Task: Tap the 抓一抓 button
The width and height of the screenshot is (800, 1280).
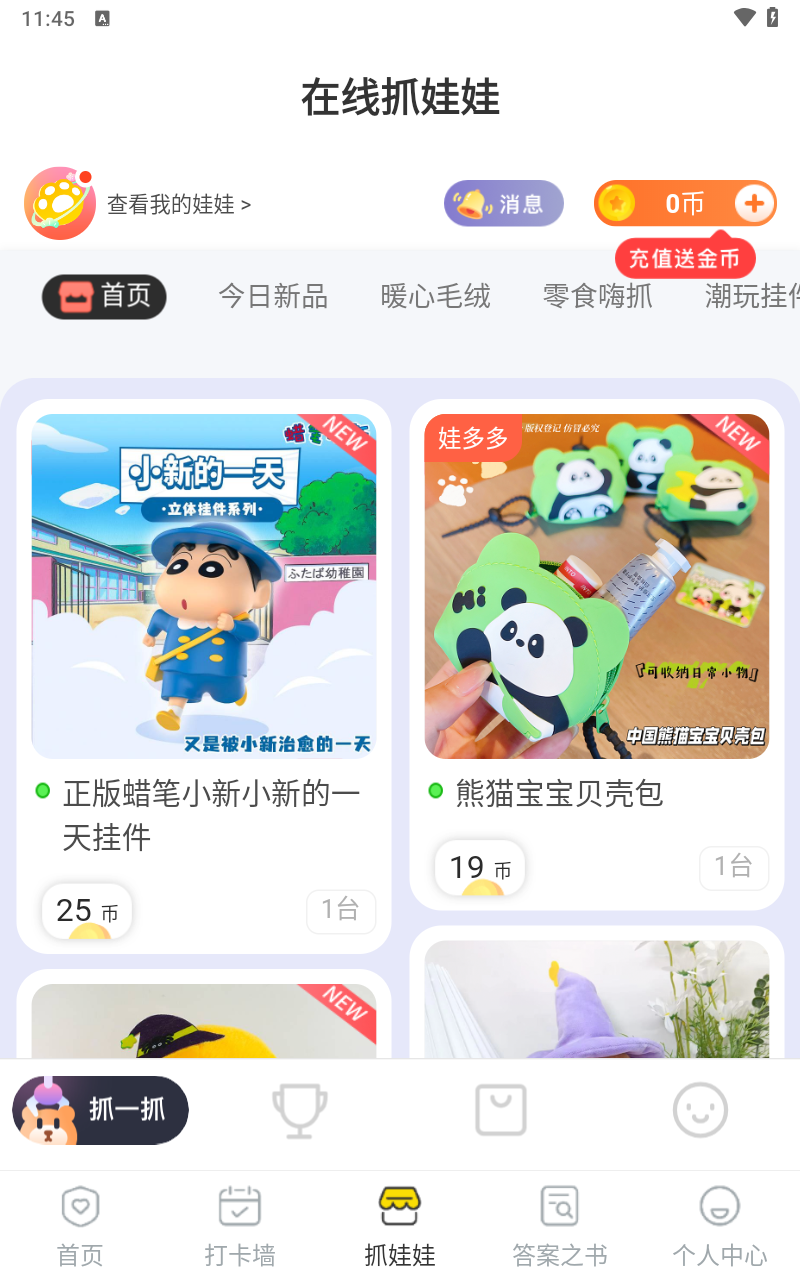Action: click(101, 1109)
